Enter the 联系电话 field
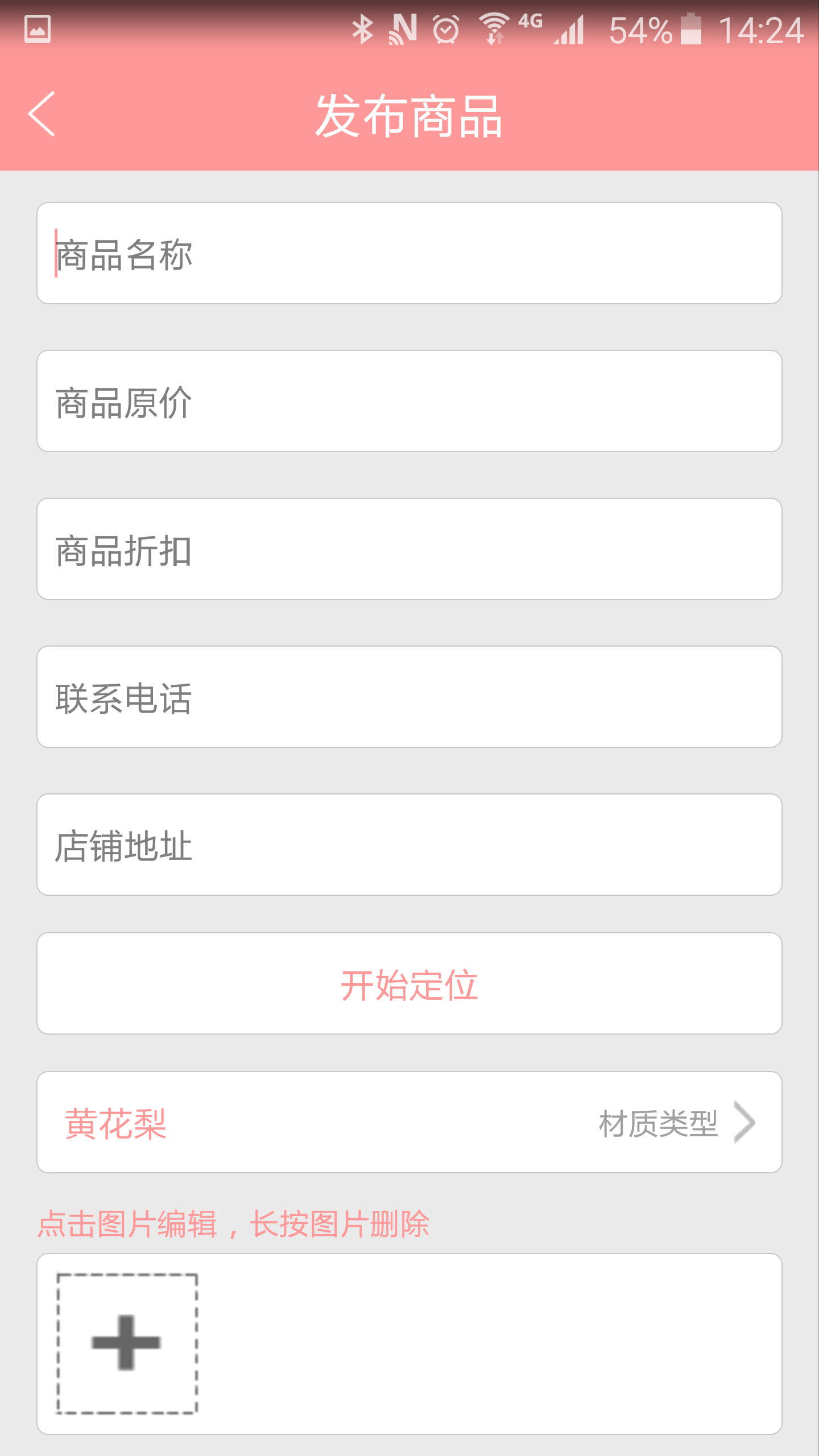819x1456 pixels. (x=409, y=697)
